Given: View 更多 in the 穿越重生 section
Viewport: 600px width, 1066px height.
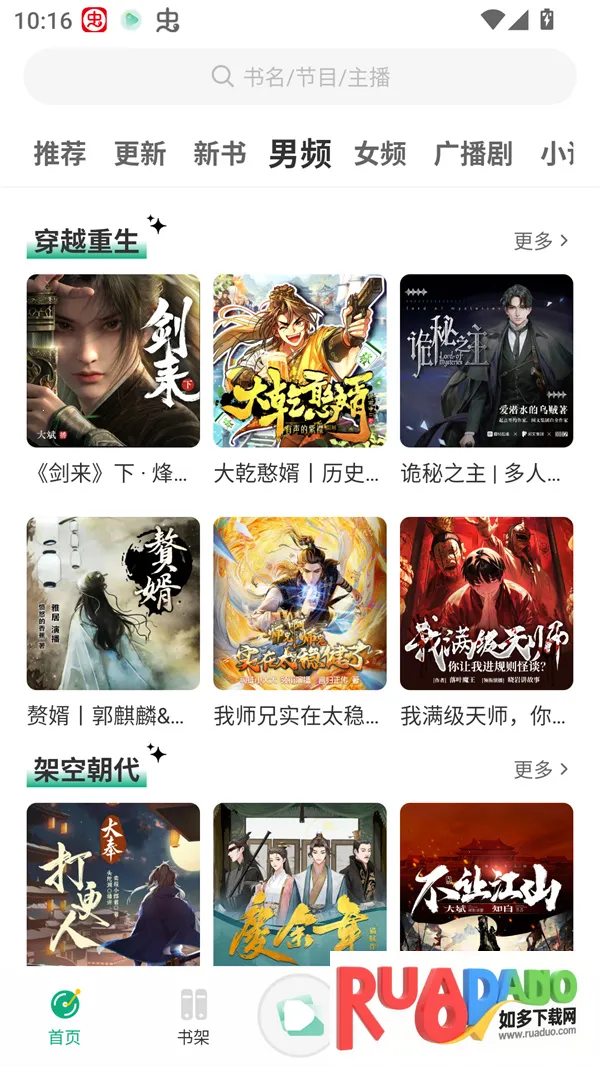Looking at the screenshot, I should 541,240.
